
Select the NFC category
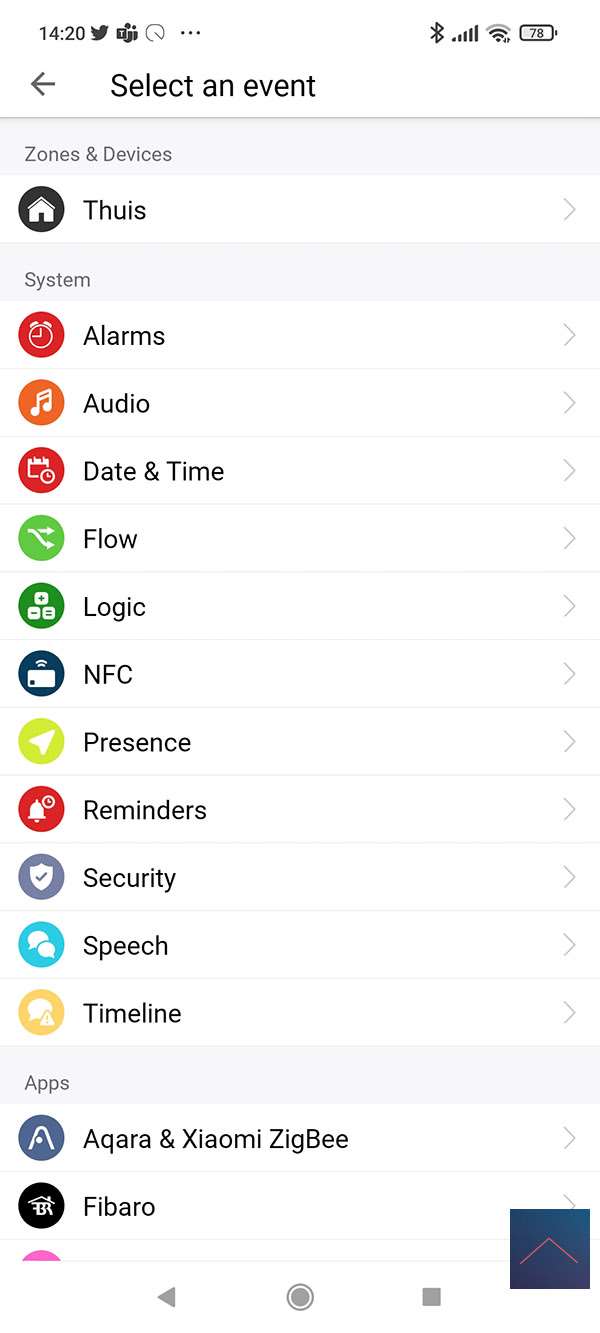[x=300, y=675]
